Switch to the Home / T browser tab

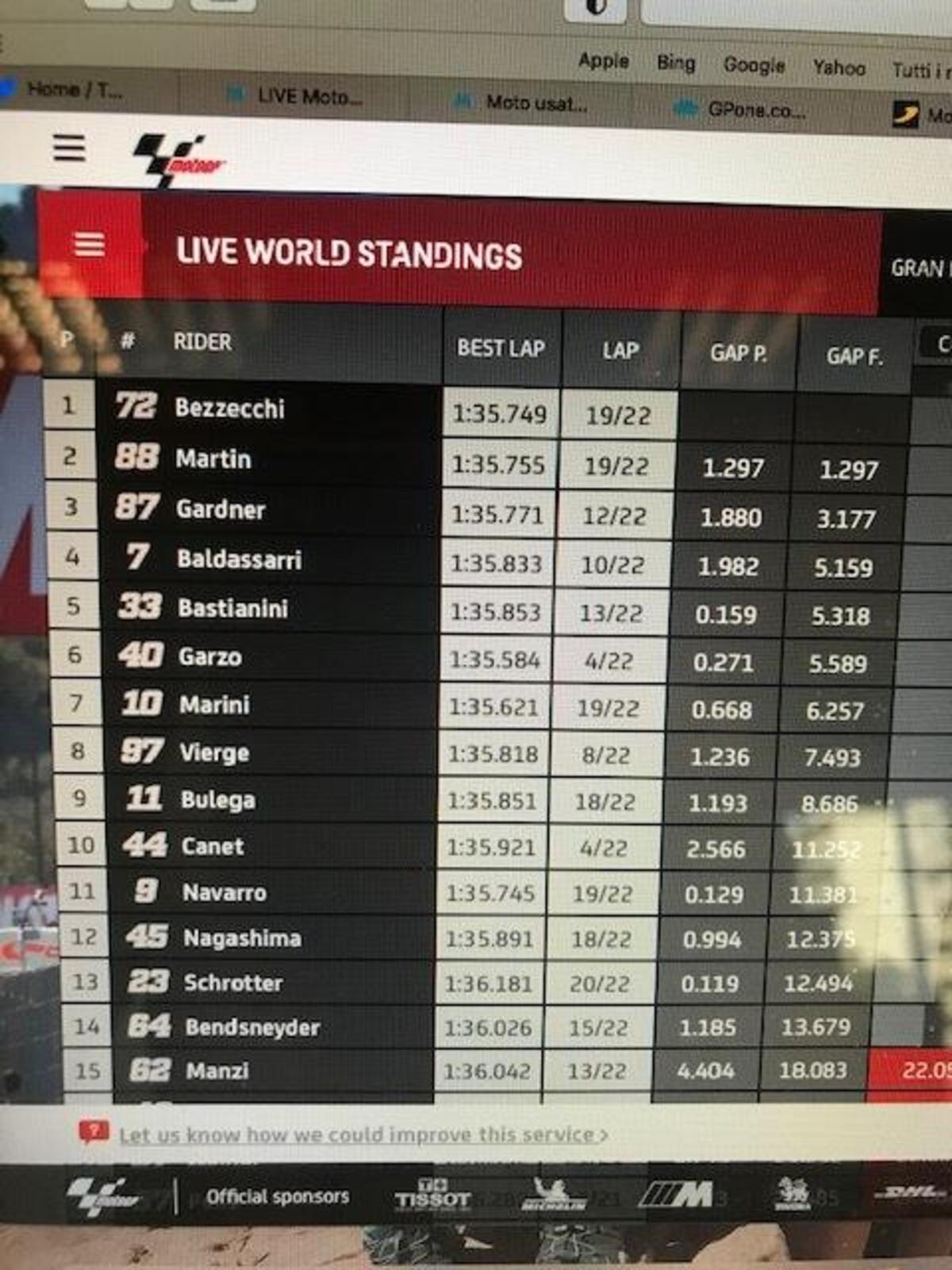tap(74, 89)
